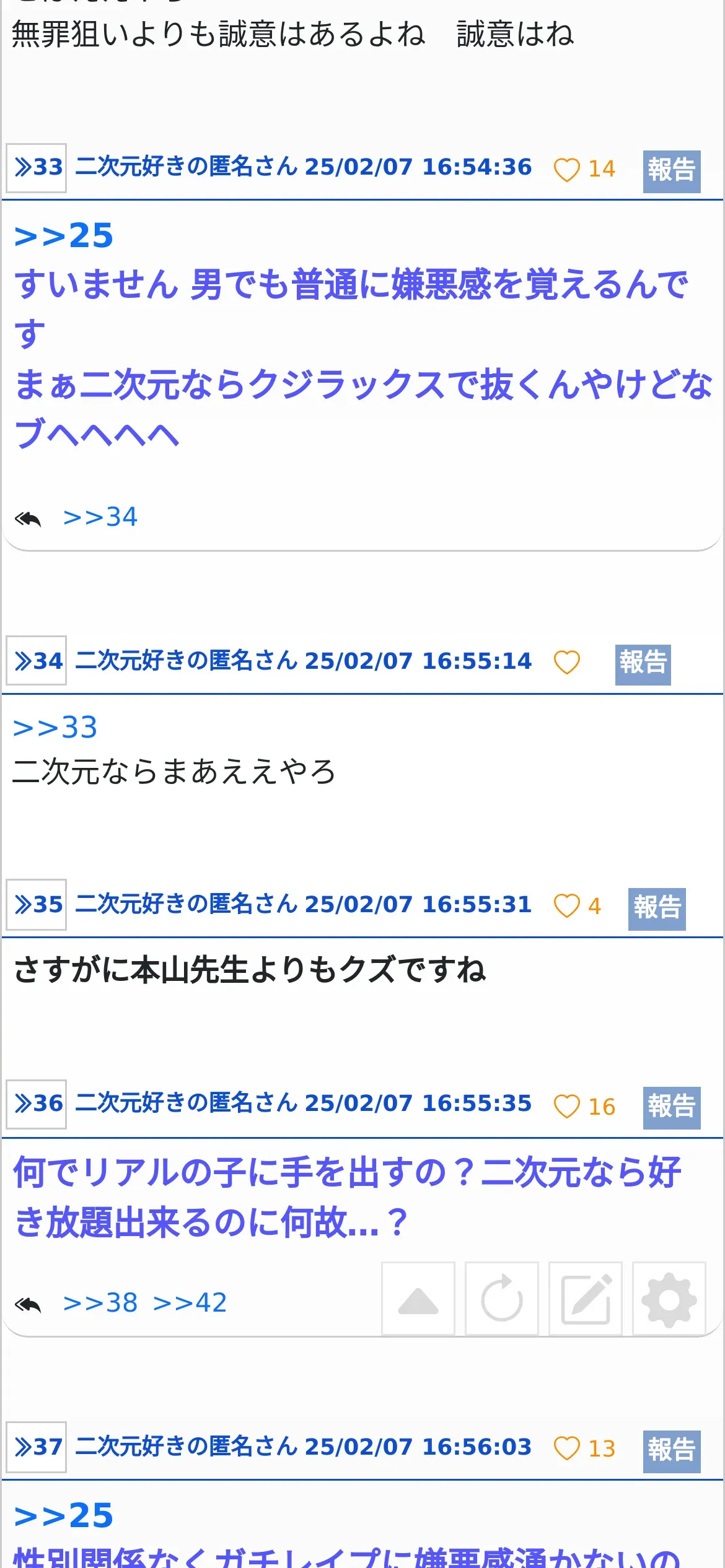The width and height of the screenshot is (725, 1568).
Task: Jump to top with up arrow button
Action: click(418, 1299)
